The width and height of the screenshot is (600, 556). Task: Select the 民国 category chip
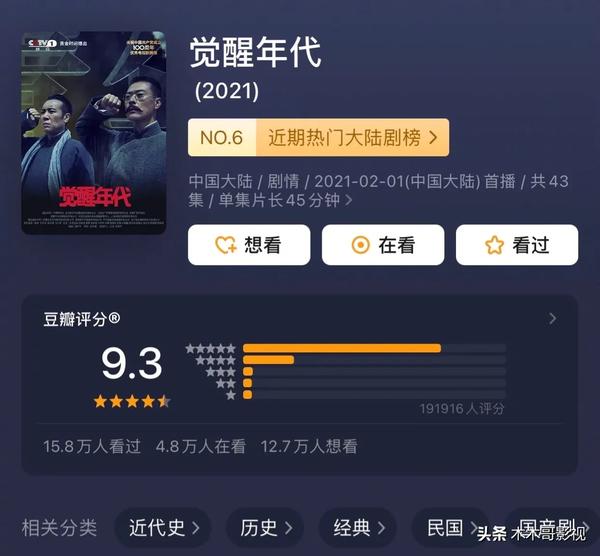point(452,527)
